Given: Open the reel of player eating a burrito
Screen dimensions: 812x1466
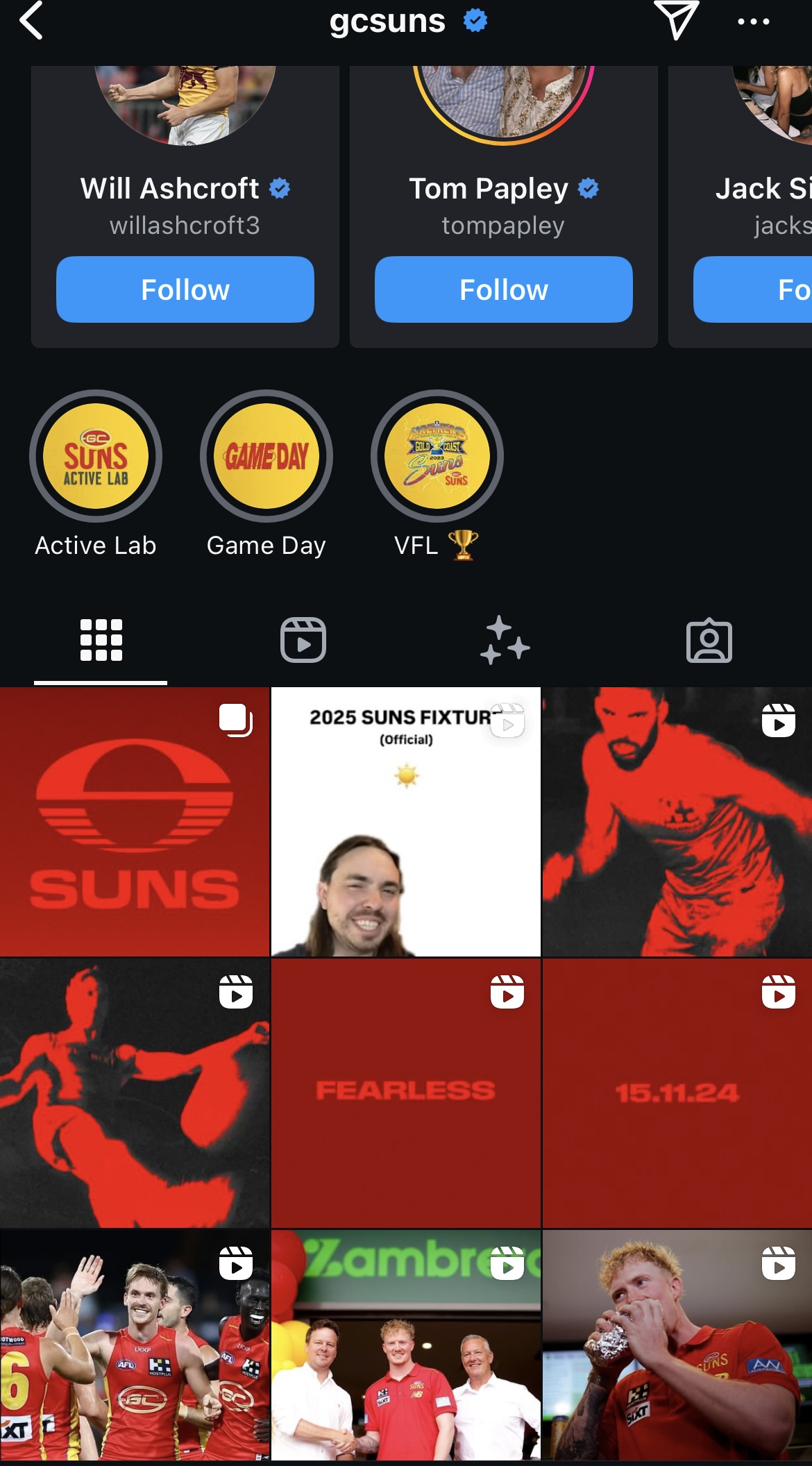Looking at the screenshot, I should click(x=677, y=1345).
